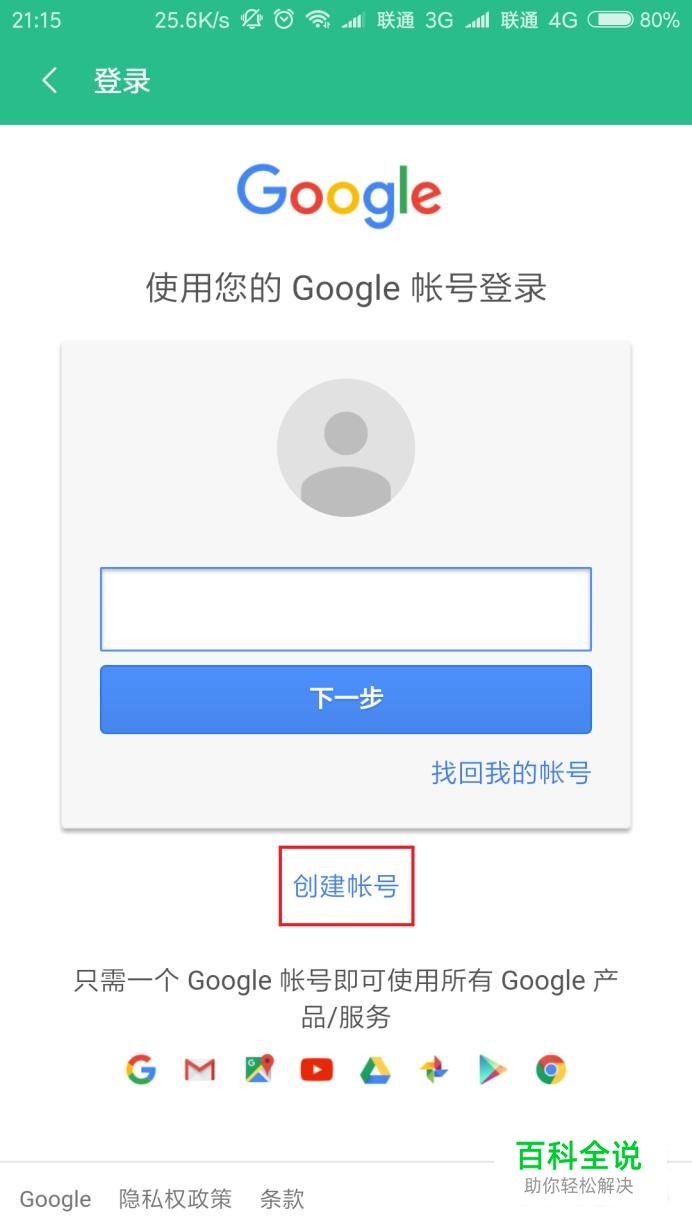
Task: Tap the blue 下一步 button
Action: coord(345,699)
